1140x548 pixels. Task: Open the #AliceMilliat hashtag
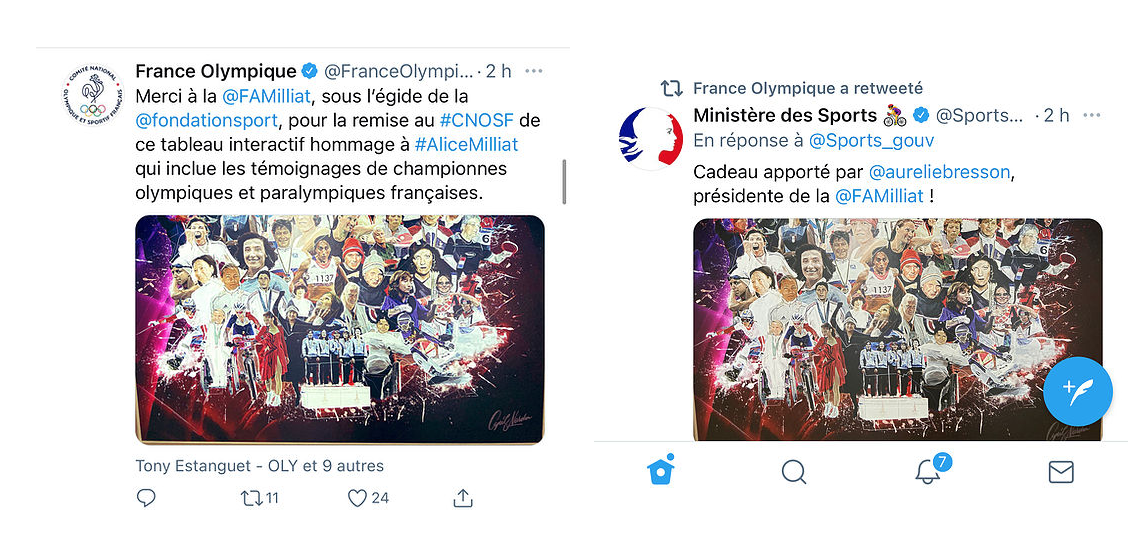coord(466,145)
